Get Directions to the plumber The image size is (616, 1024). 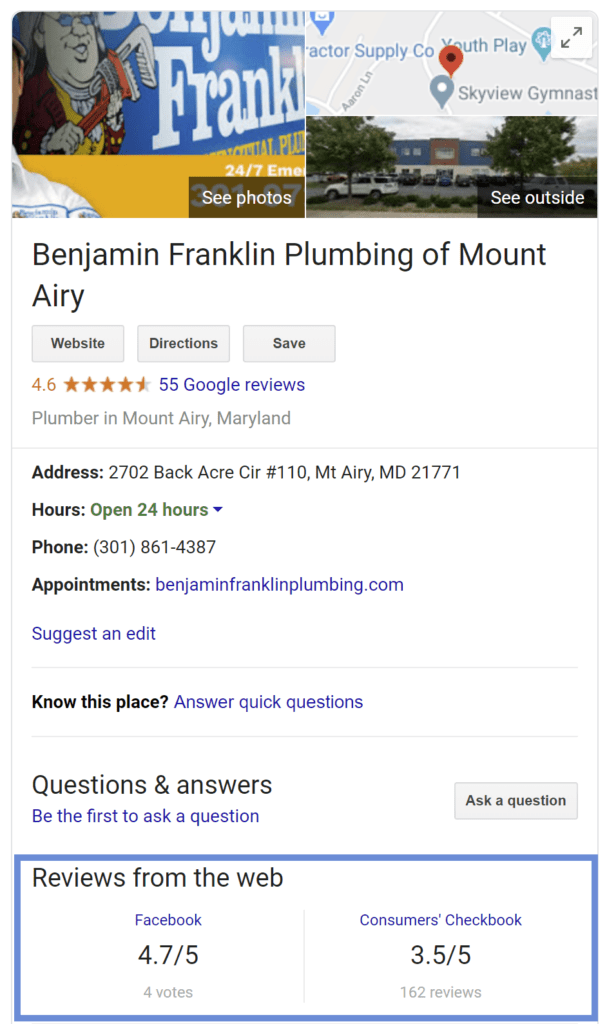pos(184,344)
